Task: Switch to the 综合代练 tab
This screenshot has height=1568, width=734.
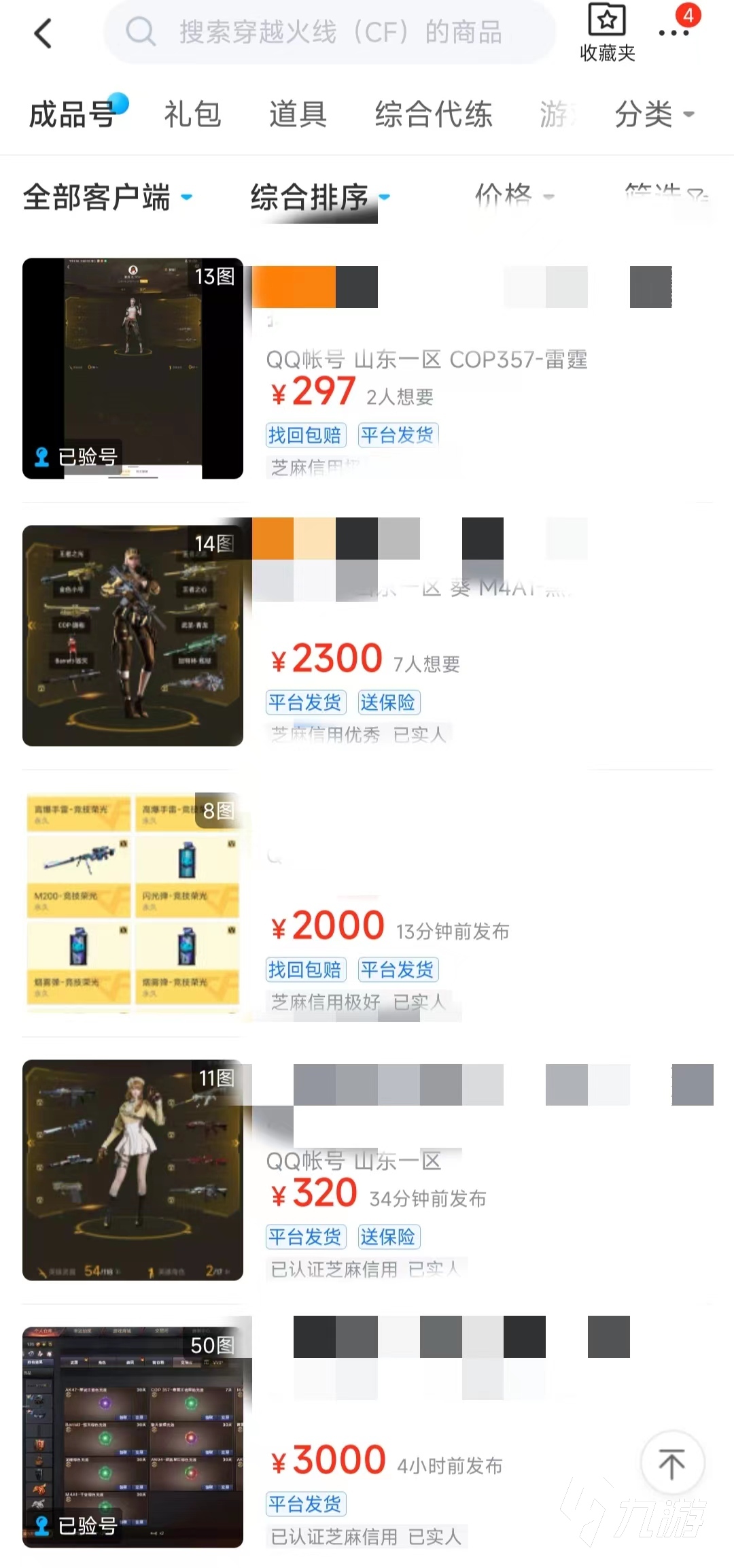Action: [434, 114]
